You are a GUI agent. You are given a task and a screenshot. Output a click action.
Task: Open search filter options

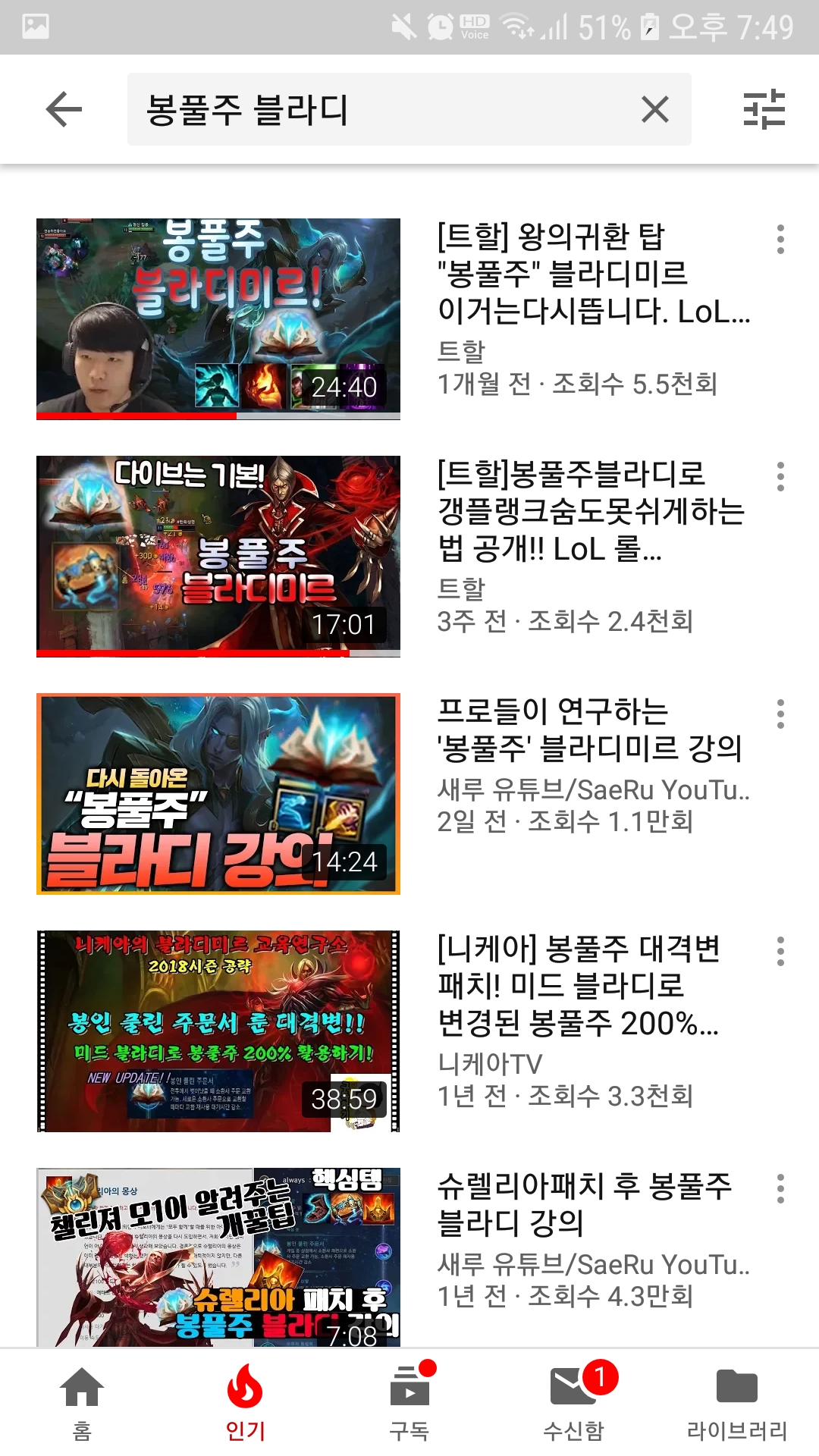tap(764, 109)
